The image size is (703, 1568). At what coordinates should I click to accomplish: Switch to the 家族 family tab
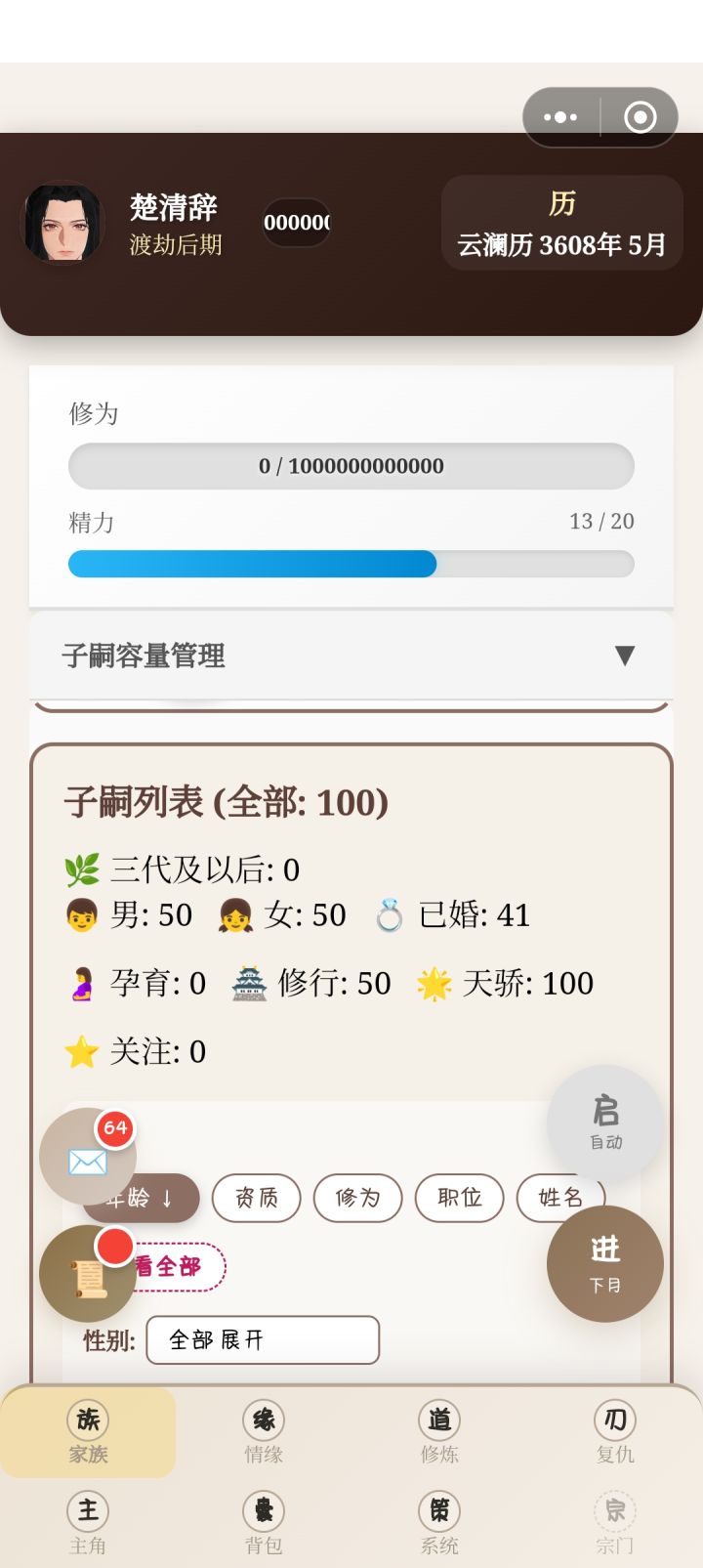coord(87,1431)
